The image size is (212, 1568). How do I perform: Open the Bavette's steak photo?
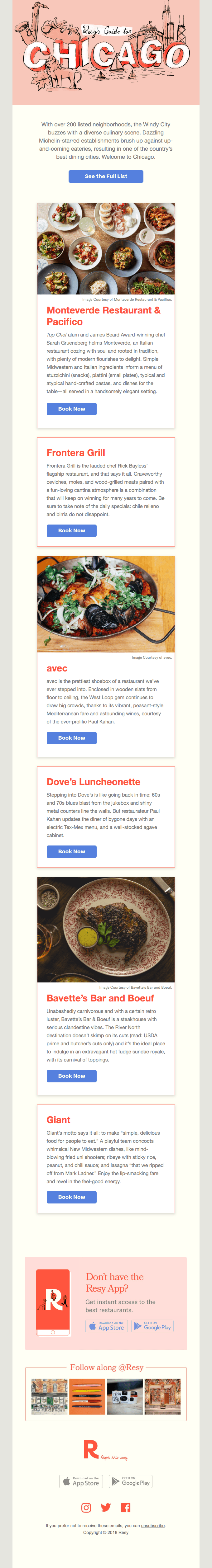coord(106,930)
